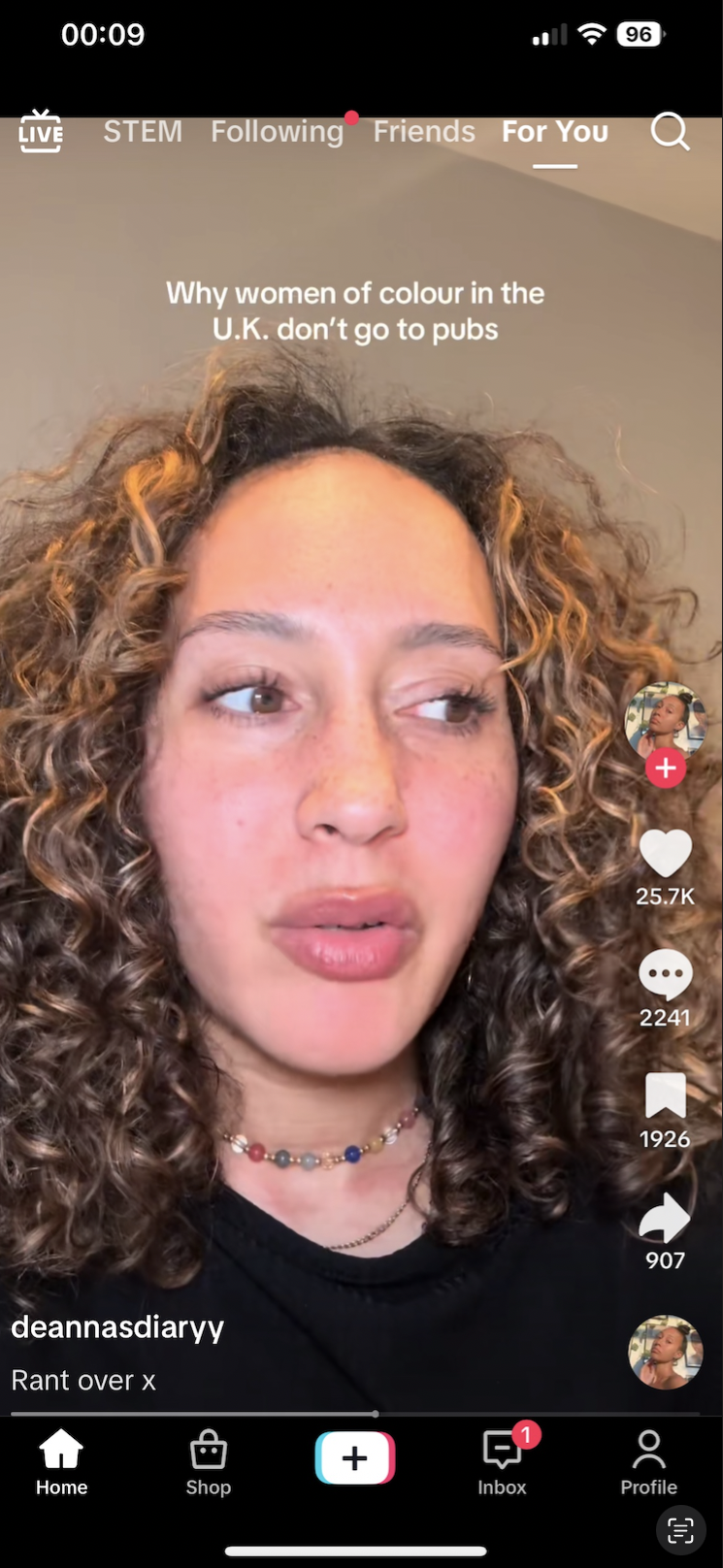Go to the Home tab

[x=61, y=1462]
